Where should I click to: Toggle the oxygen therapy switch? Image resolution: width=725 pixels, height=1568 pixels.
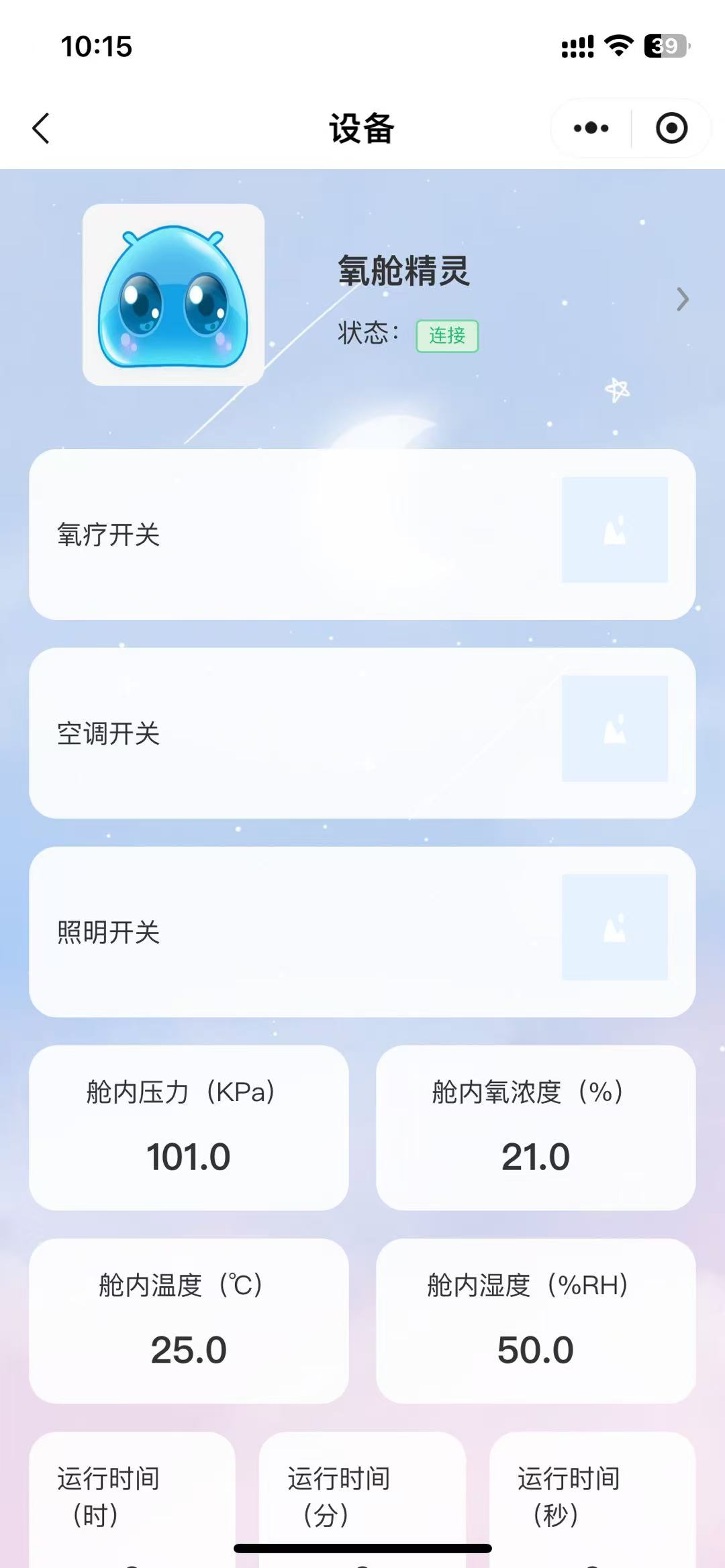pyautogui.click(x=613, y=531)
